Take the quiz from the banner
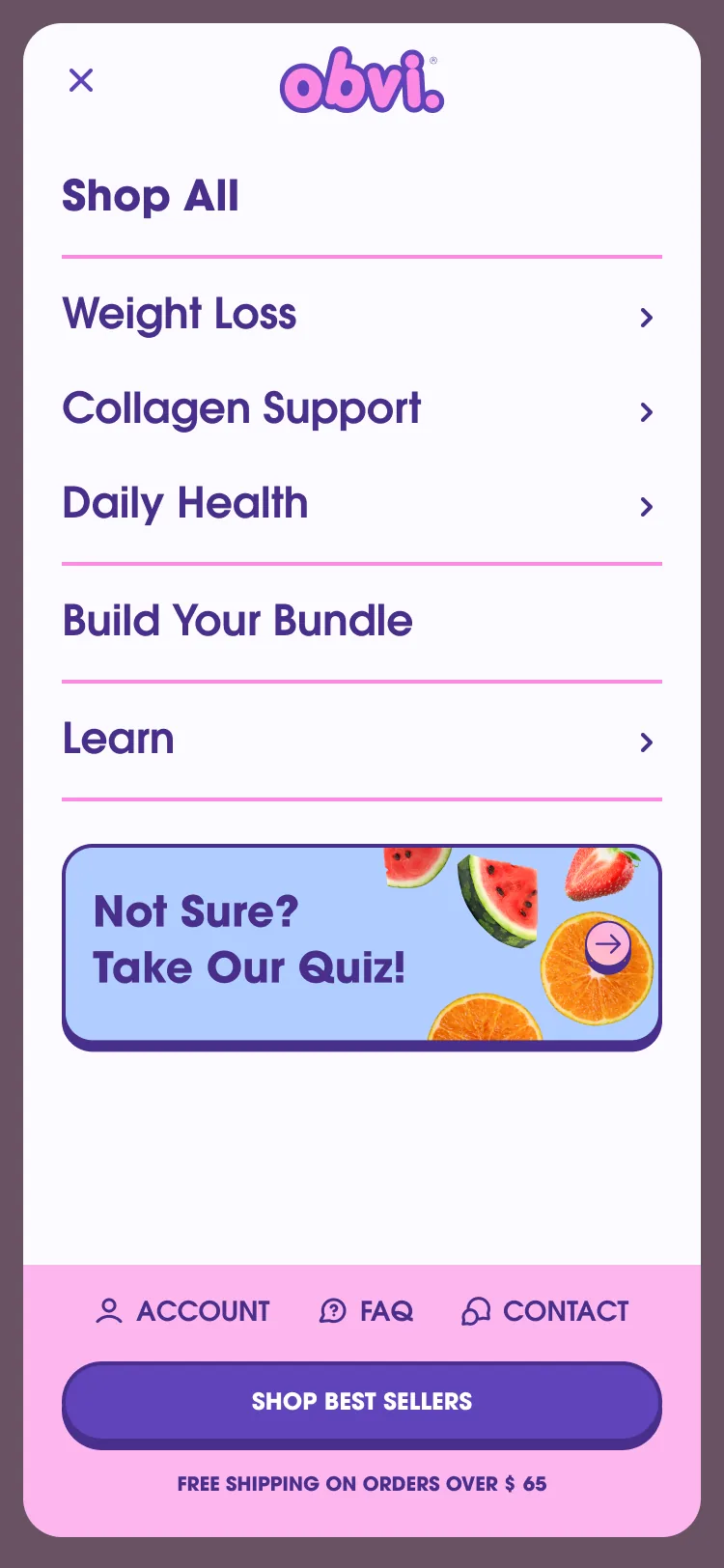 [362, 947]
